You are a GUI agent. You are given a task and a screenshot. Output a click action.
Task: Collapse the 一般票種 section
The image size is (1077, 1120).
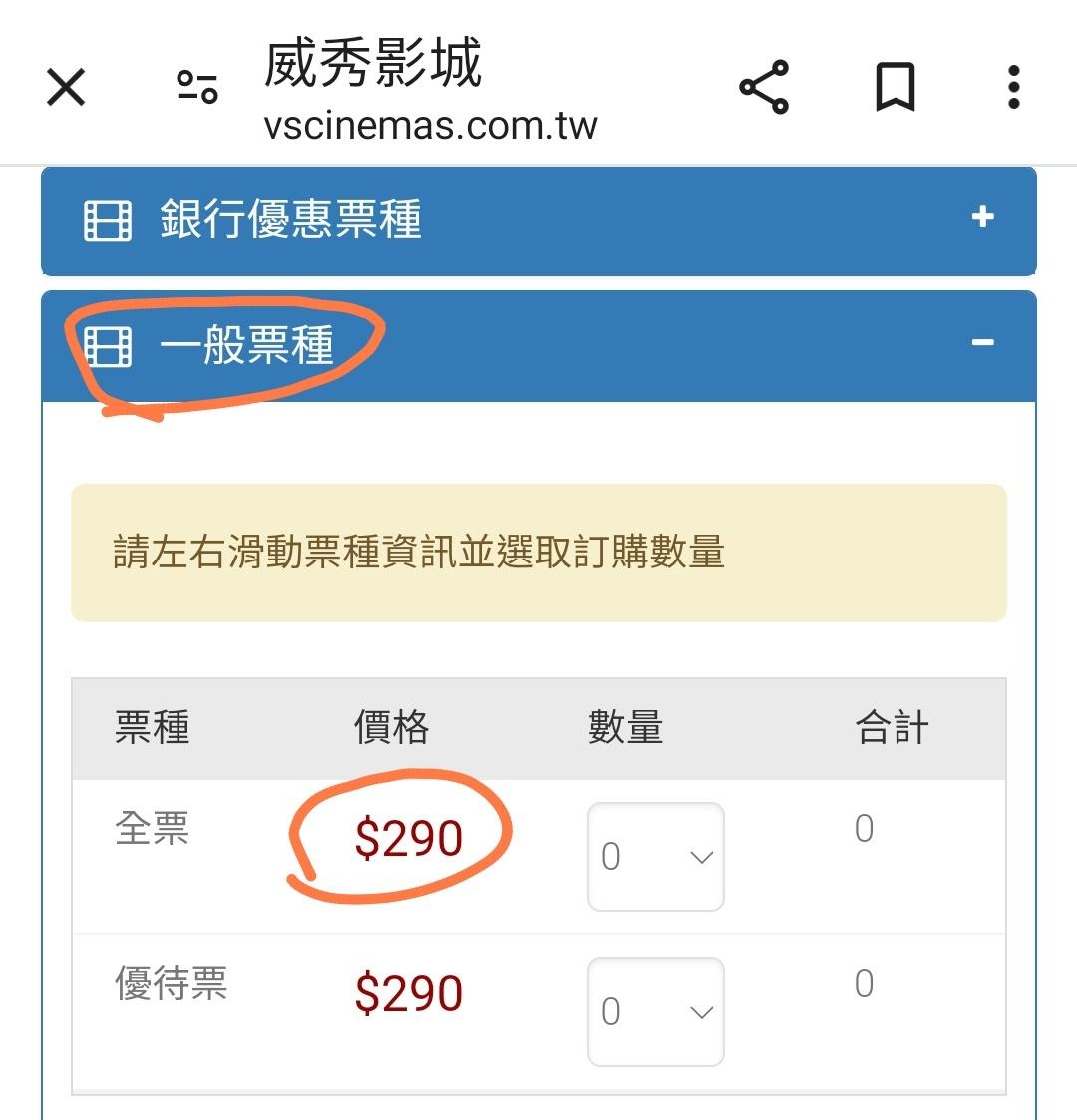click(982, 343)
